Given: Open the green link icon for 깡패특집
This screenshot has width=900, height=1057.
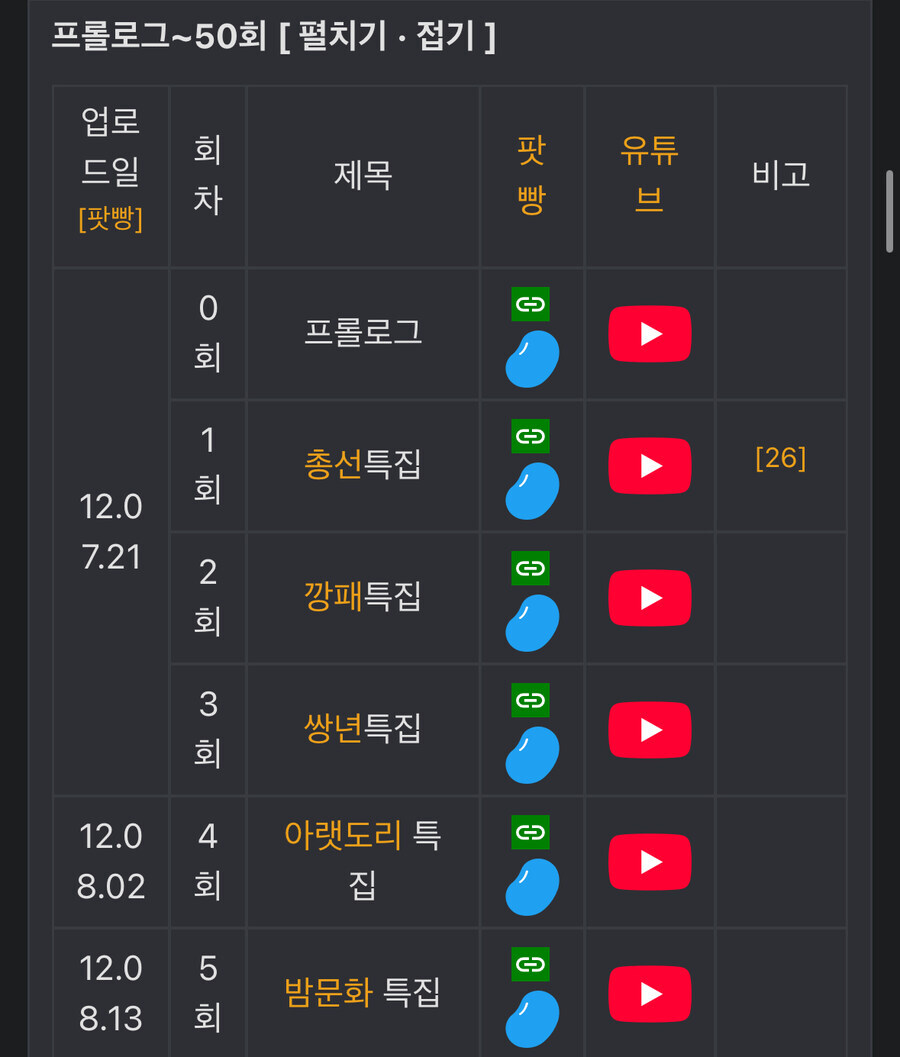Looking at the screenshot, I should (530, 568).
